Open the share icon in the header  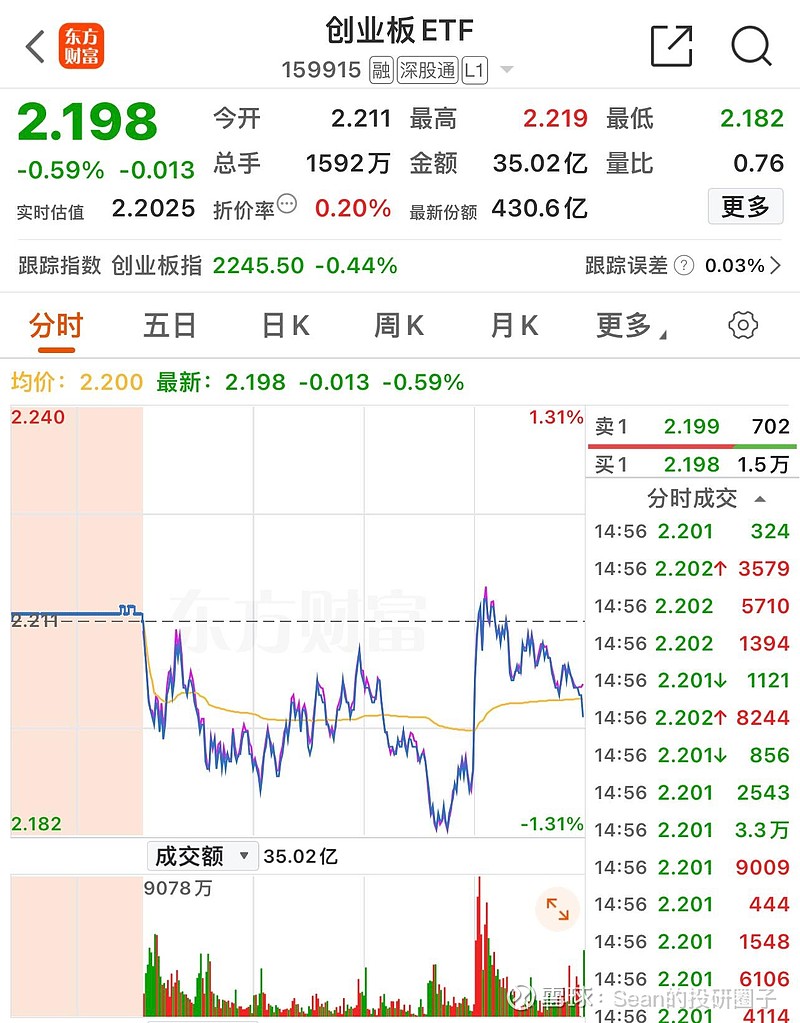coord(672,44)
